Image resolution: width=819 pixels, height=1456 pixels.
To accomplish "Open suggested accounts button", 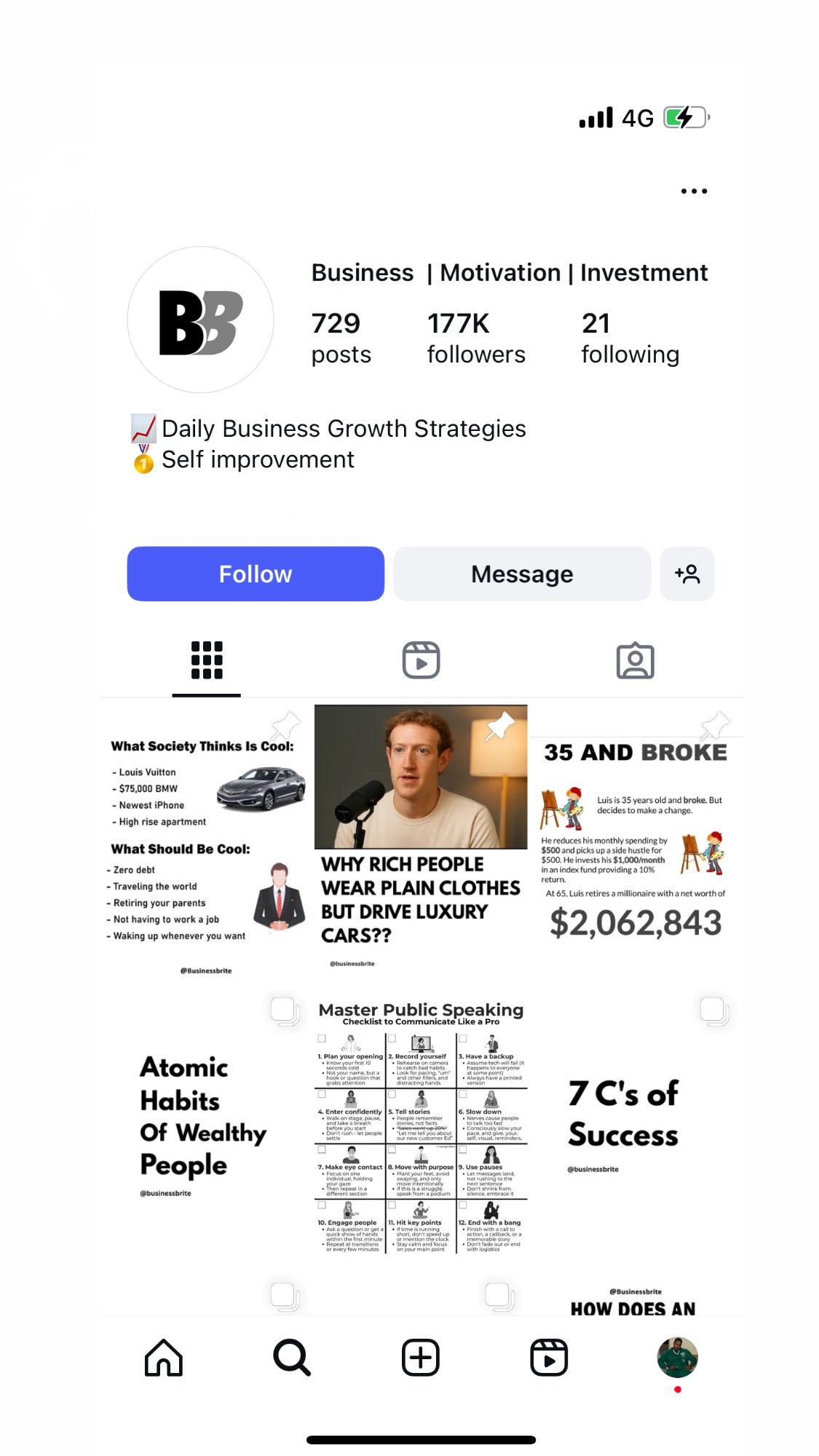I will pos(687,574).
